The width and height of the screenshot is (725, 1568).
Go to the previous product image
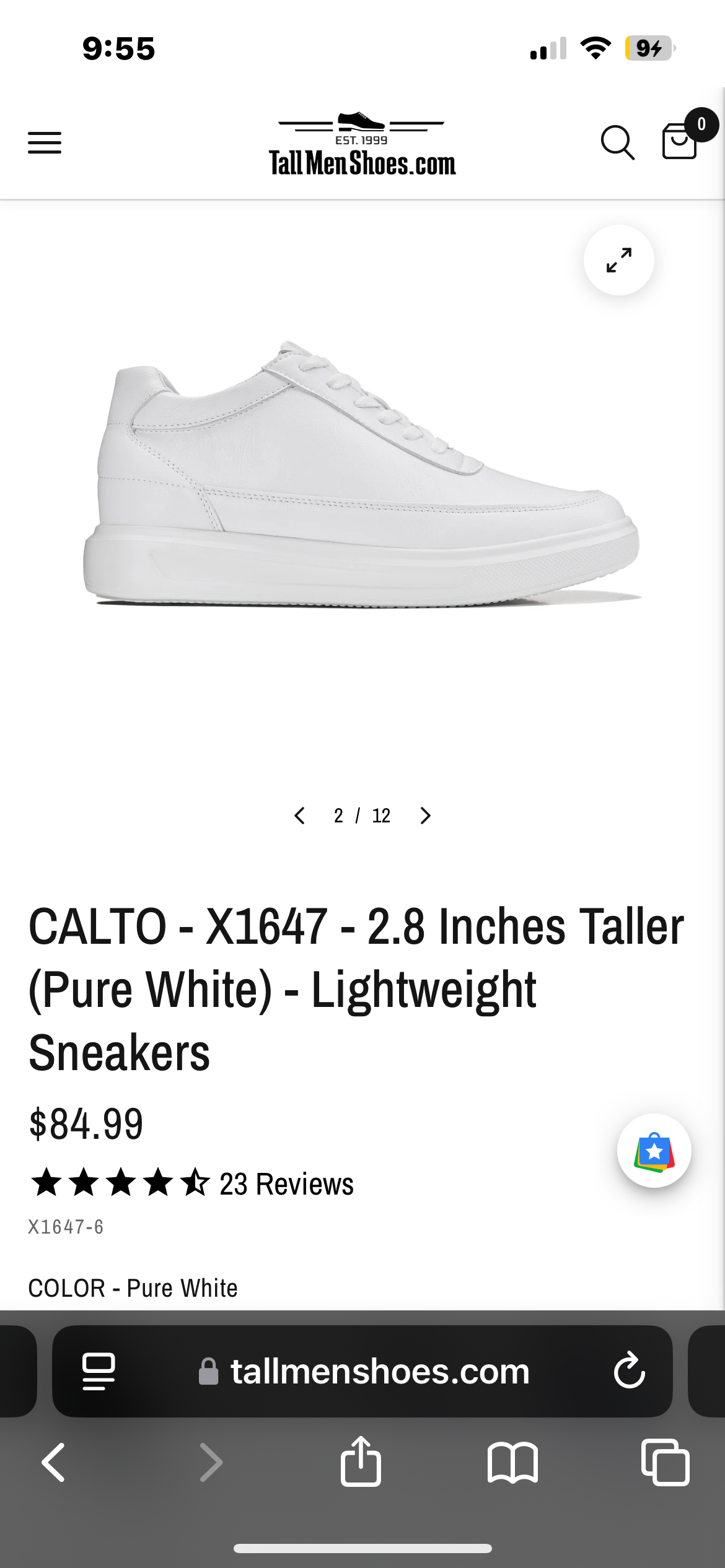coord(299,816)
